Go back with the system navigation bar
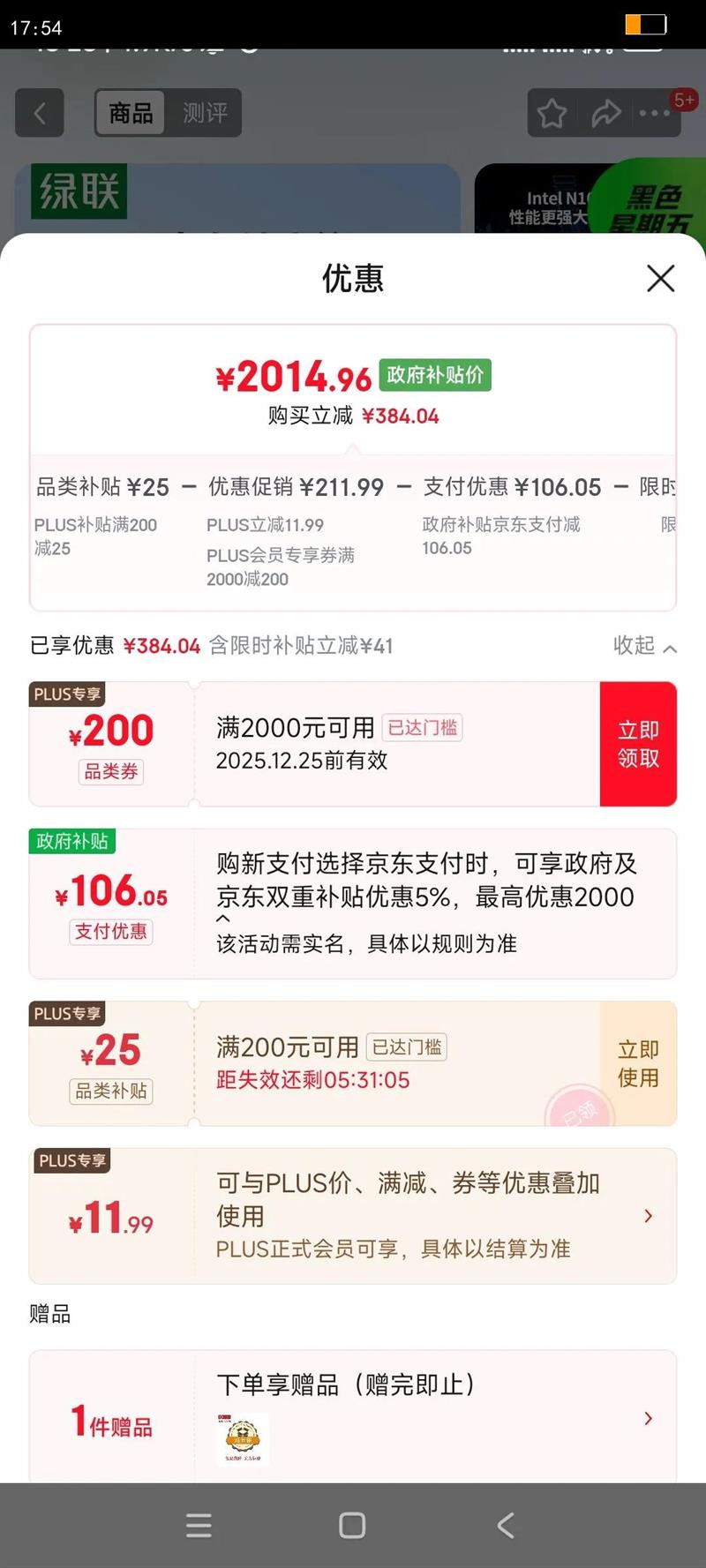Image resolution: width=706 pixels, height=1568 pixels. [505, 1526]
